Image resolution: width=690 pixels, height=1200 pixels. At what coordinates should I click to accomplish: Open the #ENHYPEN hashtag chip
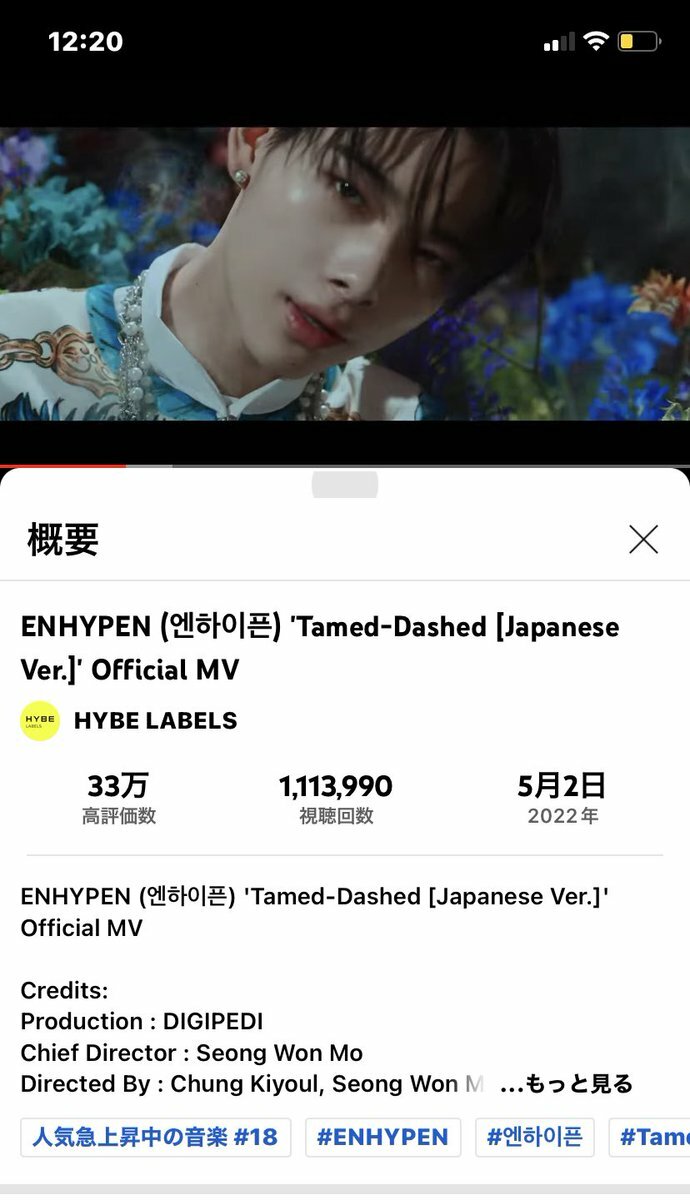(x=382, y=1137)
